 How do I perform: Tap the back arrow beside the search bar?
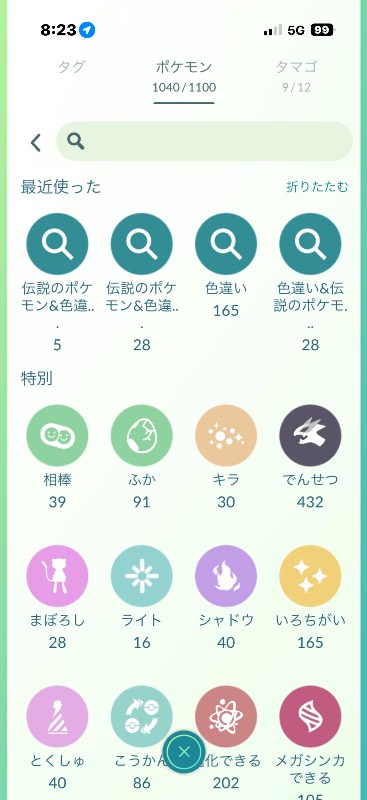click(35, 143)
